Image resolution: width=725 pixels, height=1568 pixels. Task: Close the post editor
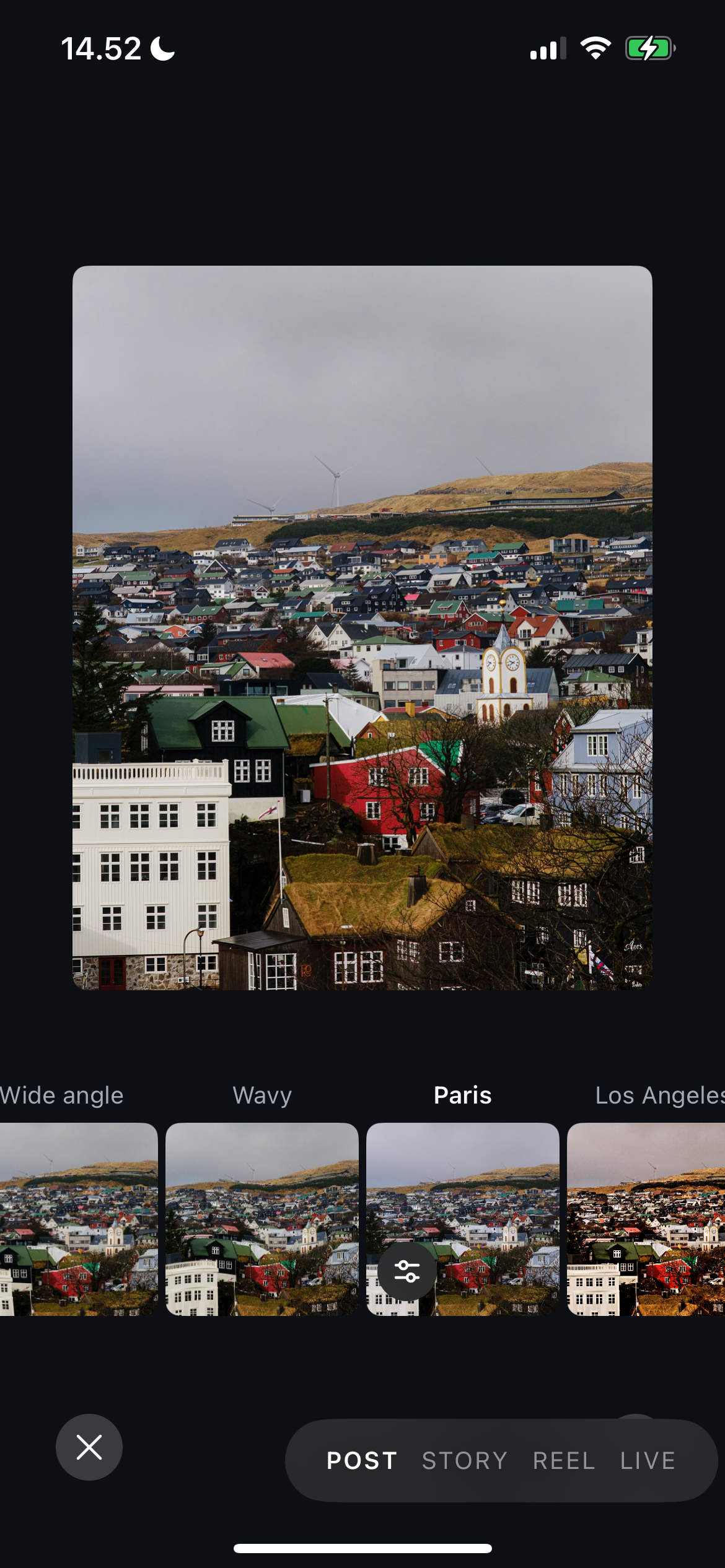pos(89,1447)
